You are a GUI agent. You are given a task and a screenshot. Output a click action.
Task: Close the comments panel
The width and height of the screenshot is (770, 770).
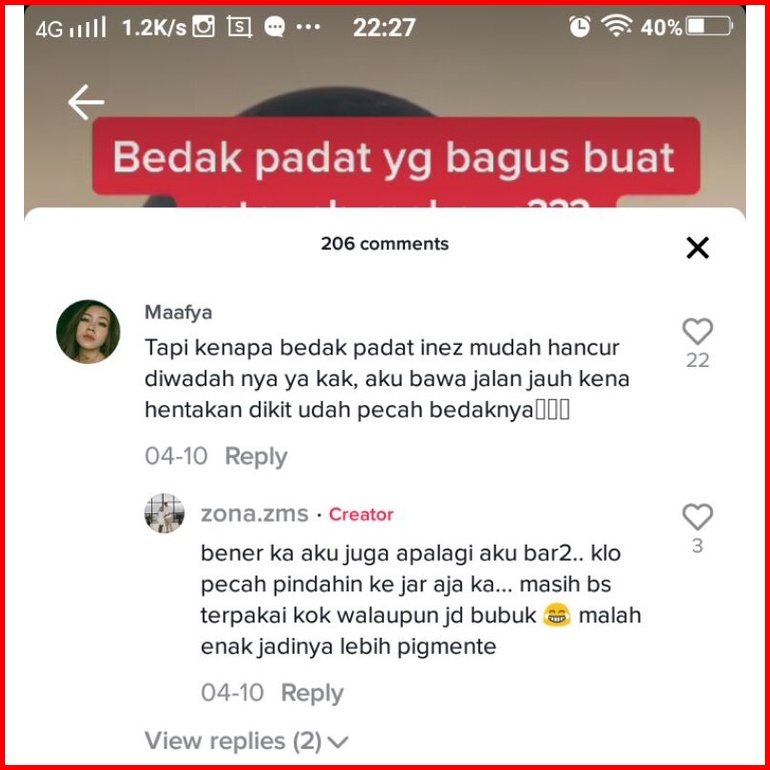click(697, 248)
